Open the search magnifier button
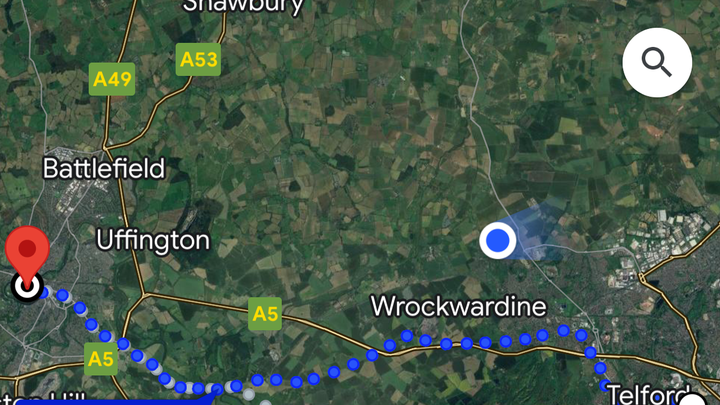 [657, 62]
